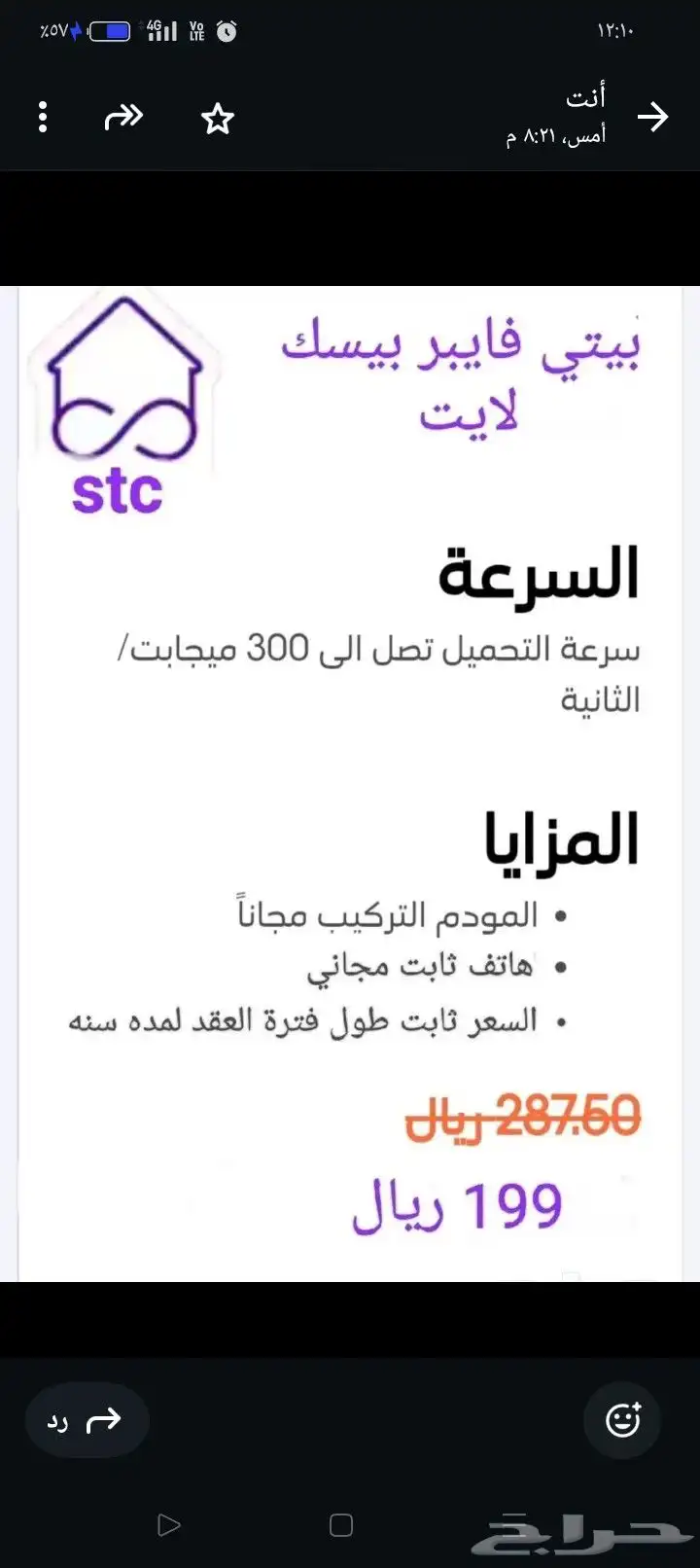Open the three-dot overflow menu
Screen dimensions: 700x1568
coord(43,118)
